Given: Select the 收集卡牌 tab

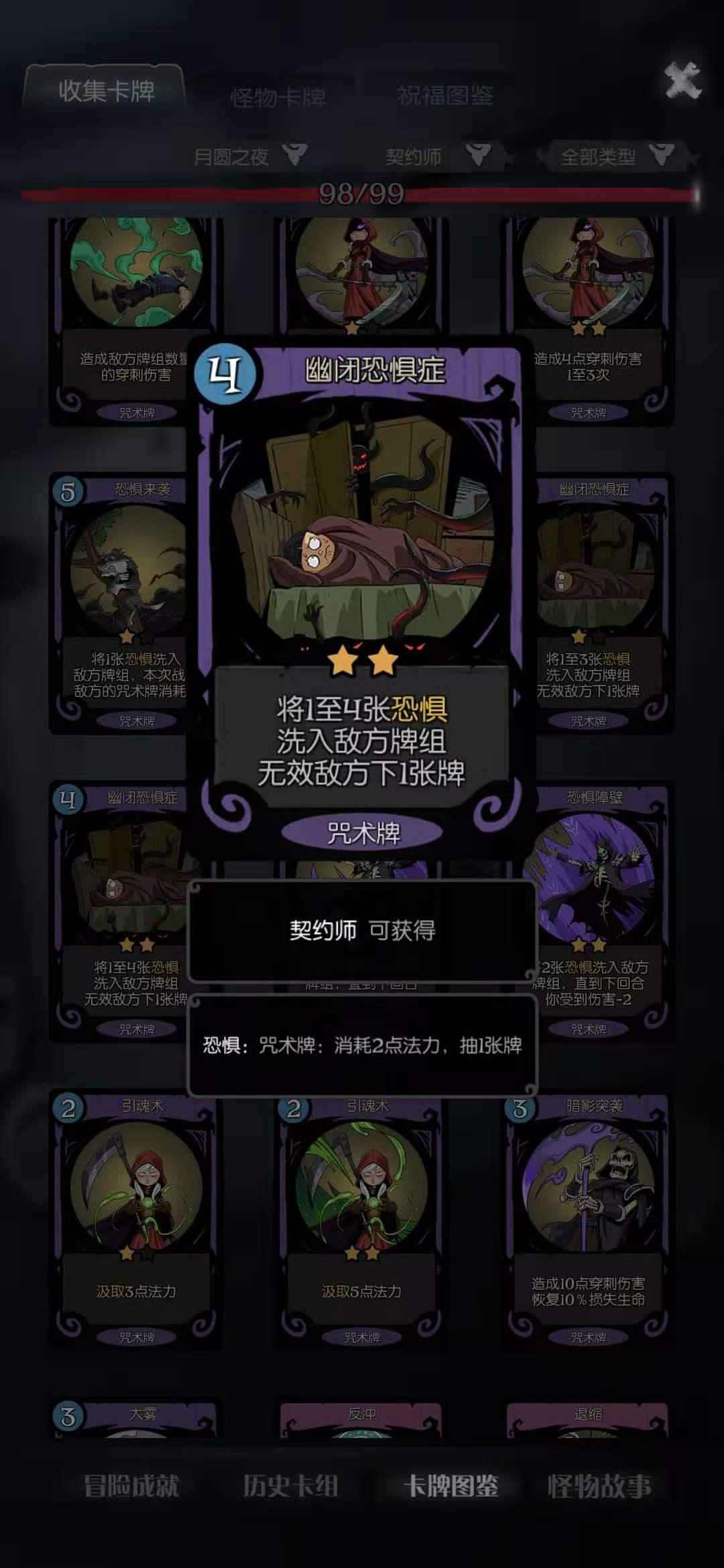Looking at the screenshot, I should pos(106,90).
